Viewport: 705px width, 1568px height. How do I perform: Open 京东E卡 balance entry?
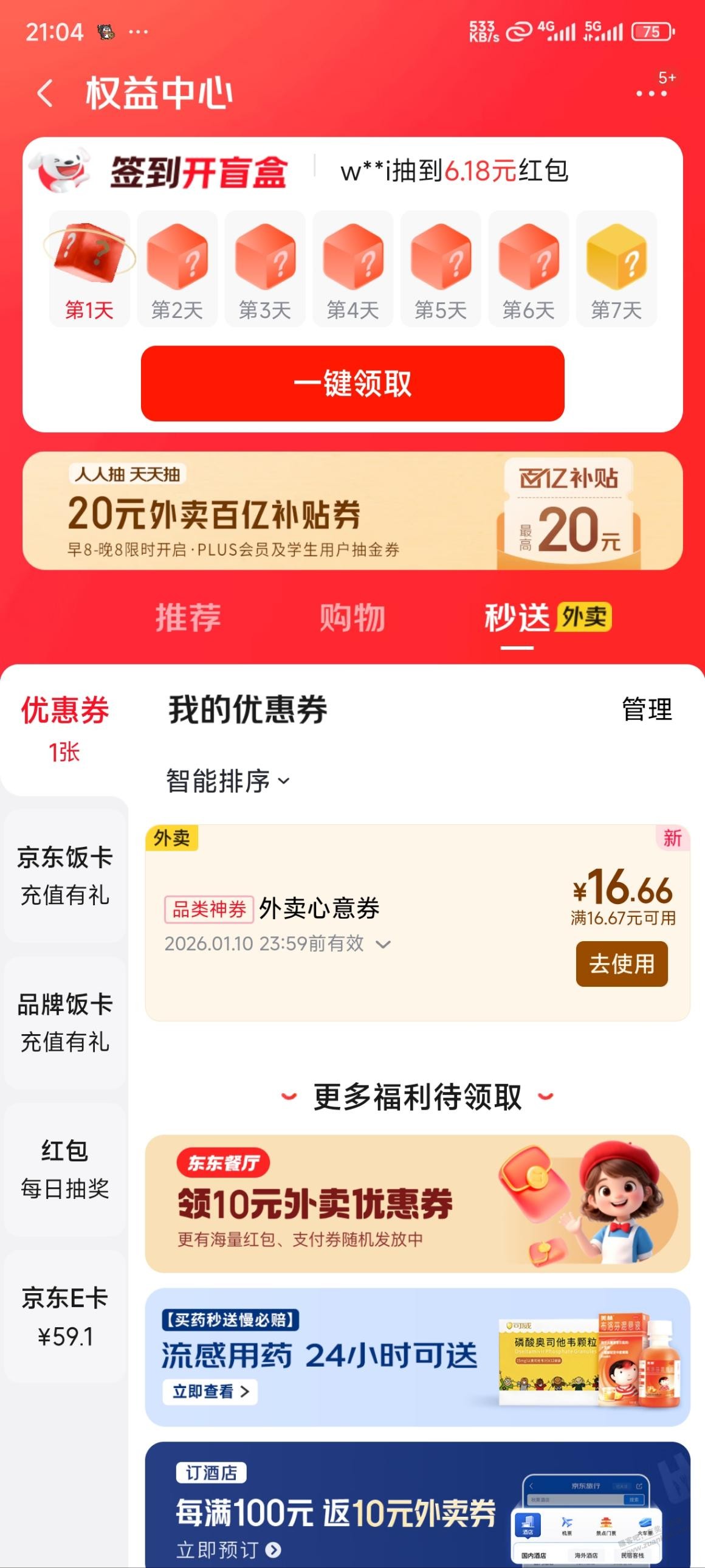[x=64, y=1317]
